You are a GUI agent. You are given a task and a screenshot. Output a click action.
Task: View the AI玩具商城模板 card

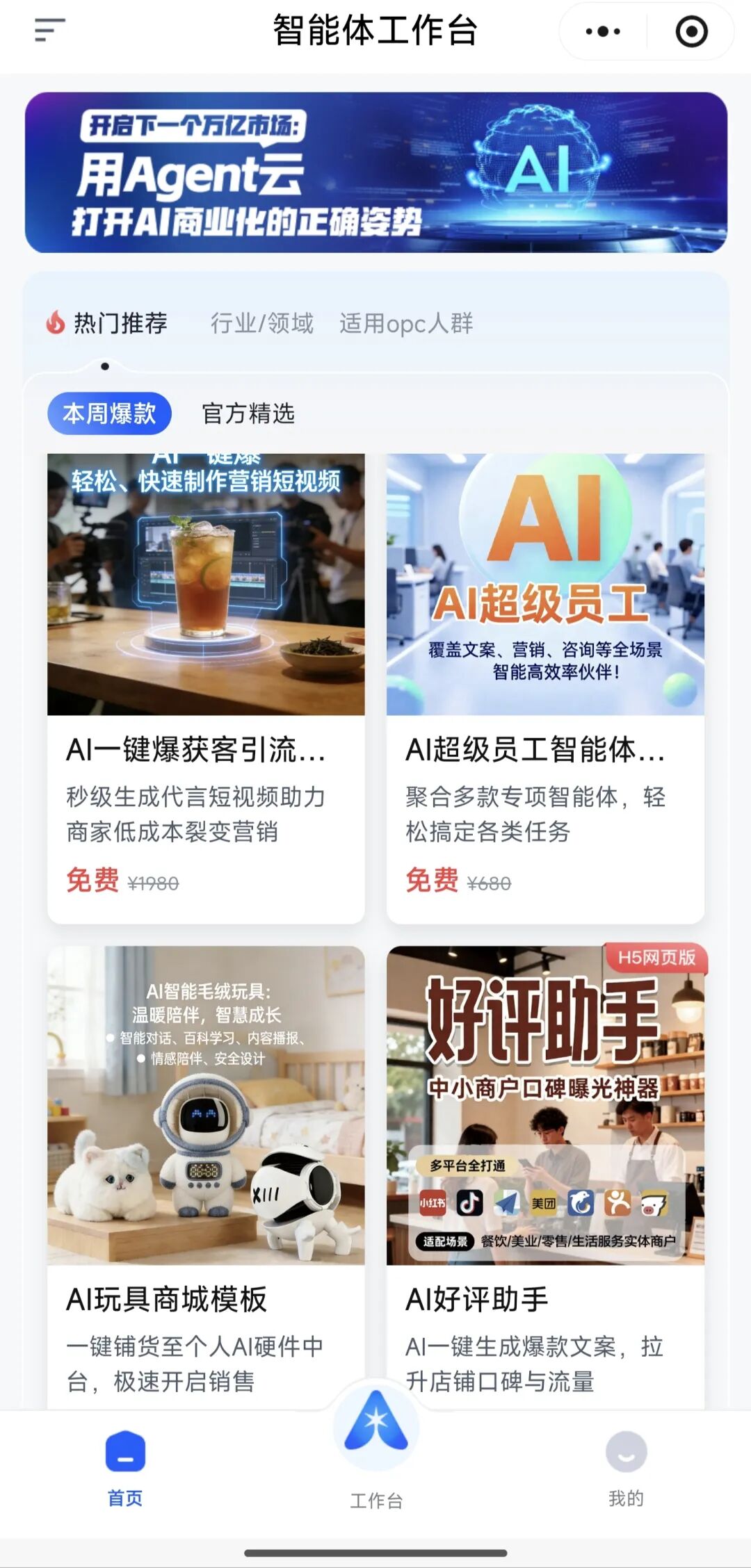pyautogui.click(x=206, y=1175)
